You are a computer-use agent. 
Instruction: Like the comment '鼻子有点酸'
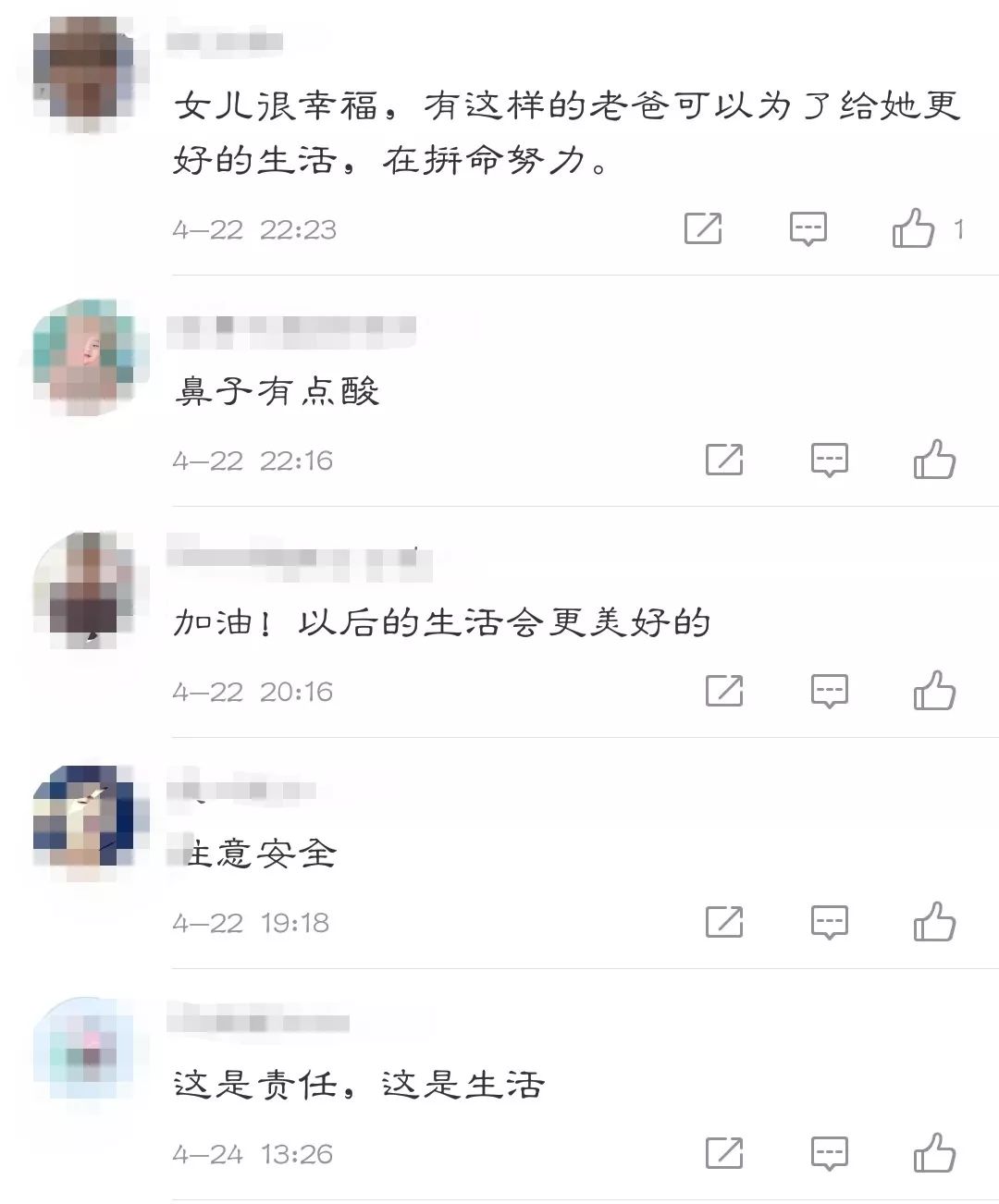click(x=934, y=459)
